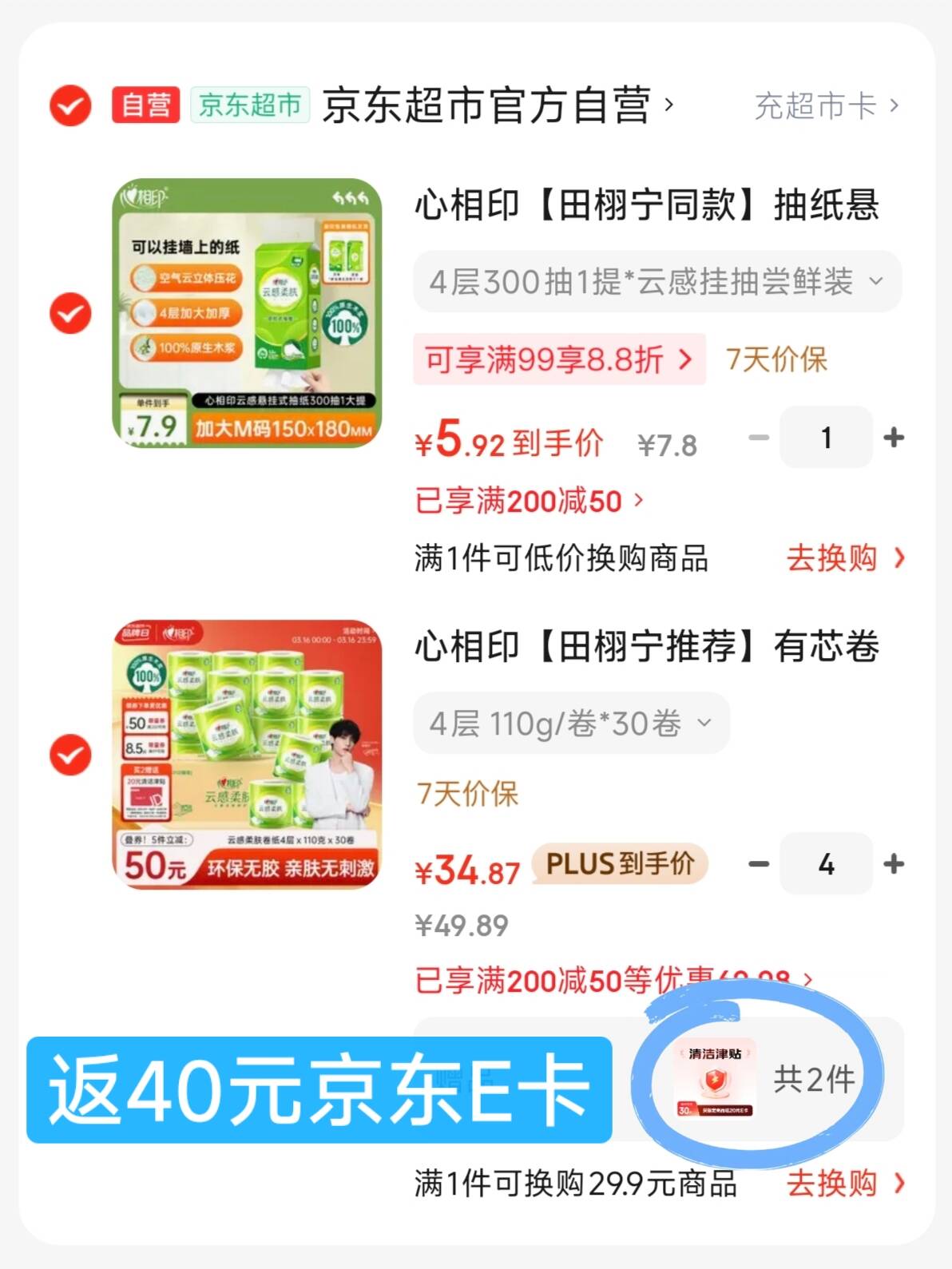Decrease the 有芯卷 quantity with minus

[x=758, y=864]
